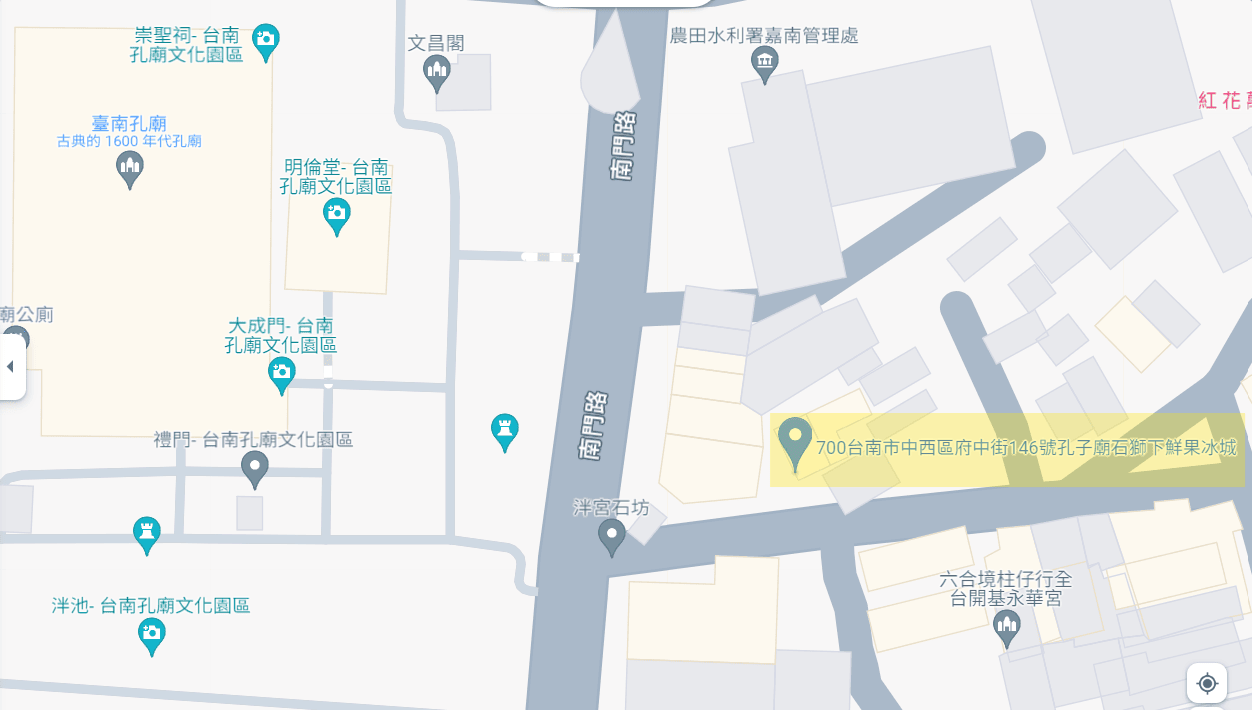
Task: Select the 農田水利署嘉南管理處 marker
Action: 765,64
